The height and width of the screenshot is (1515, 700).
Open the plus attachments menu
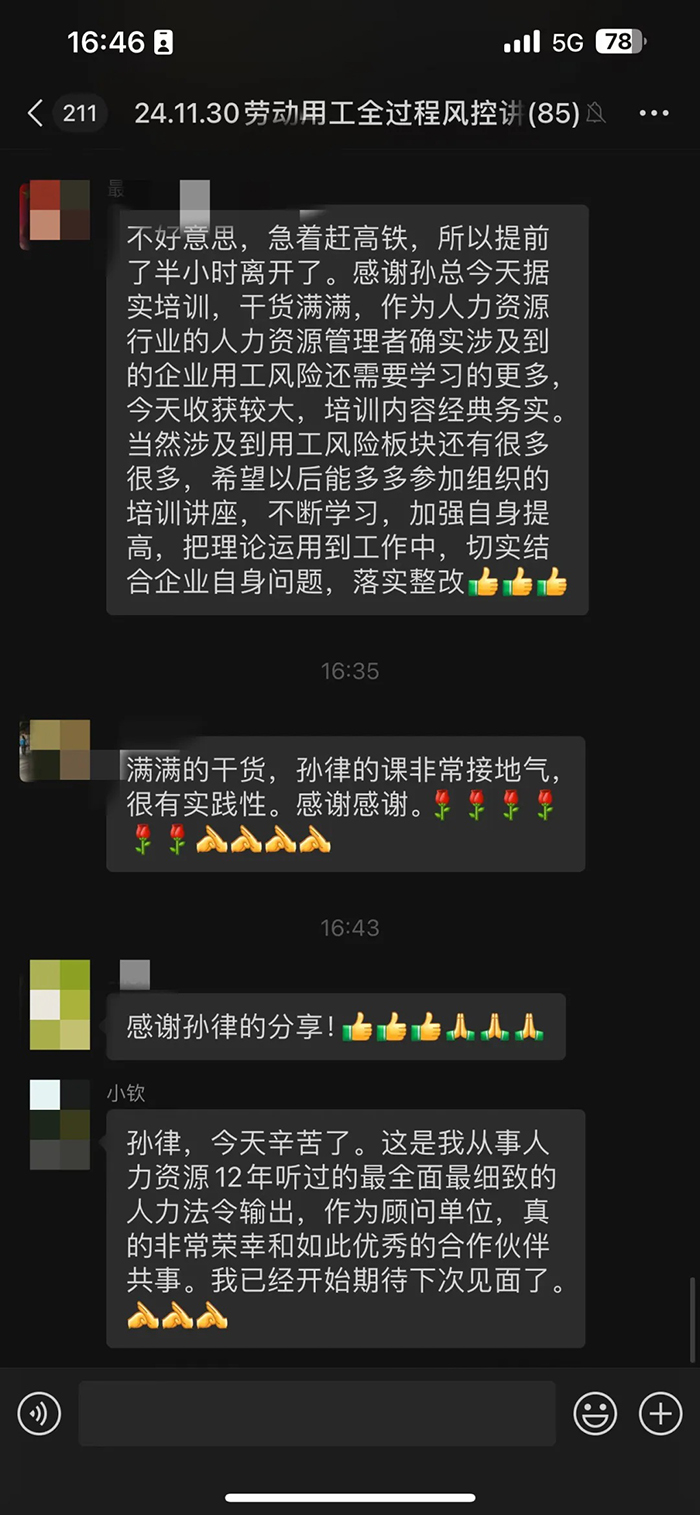pos(660,1414)
